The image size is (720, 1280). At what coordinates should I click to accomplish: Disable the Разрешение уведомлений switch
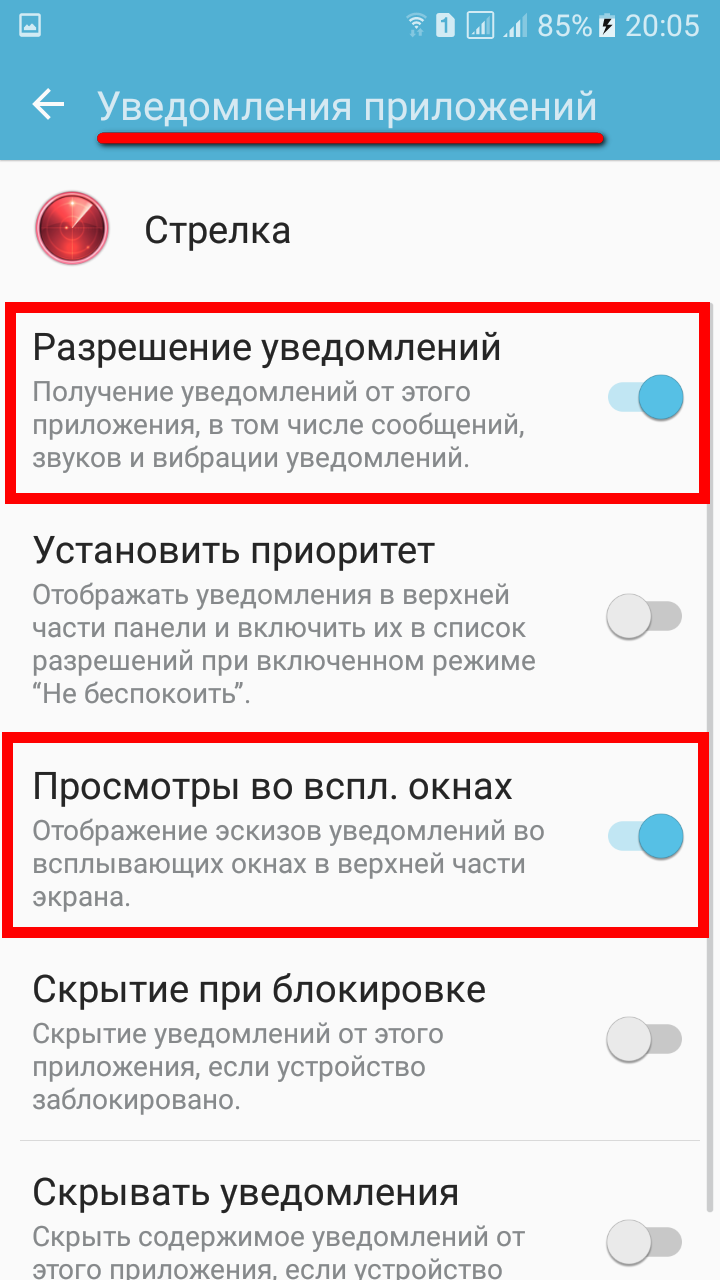tap(646, 398)
